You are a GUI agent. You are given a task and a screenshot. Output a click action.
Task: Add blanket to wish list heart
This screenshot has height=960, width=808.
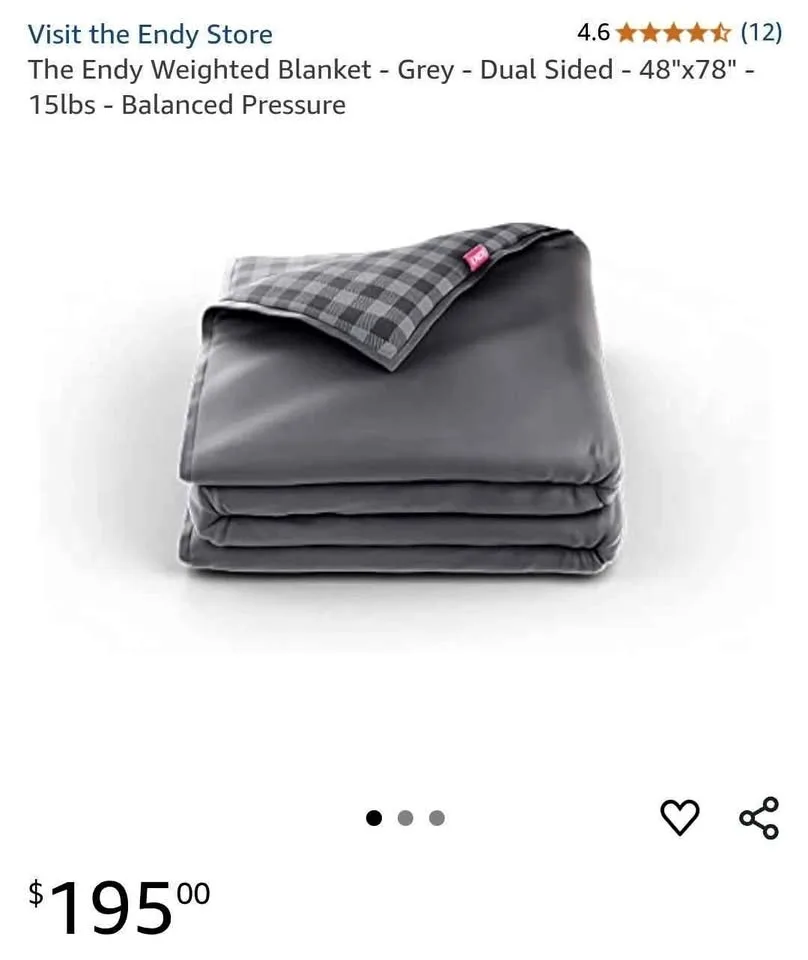click(x=681, y=818)
